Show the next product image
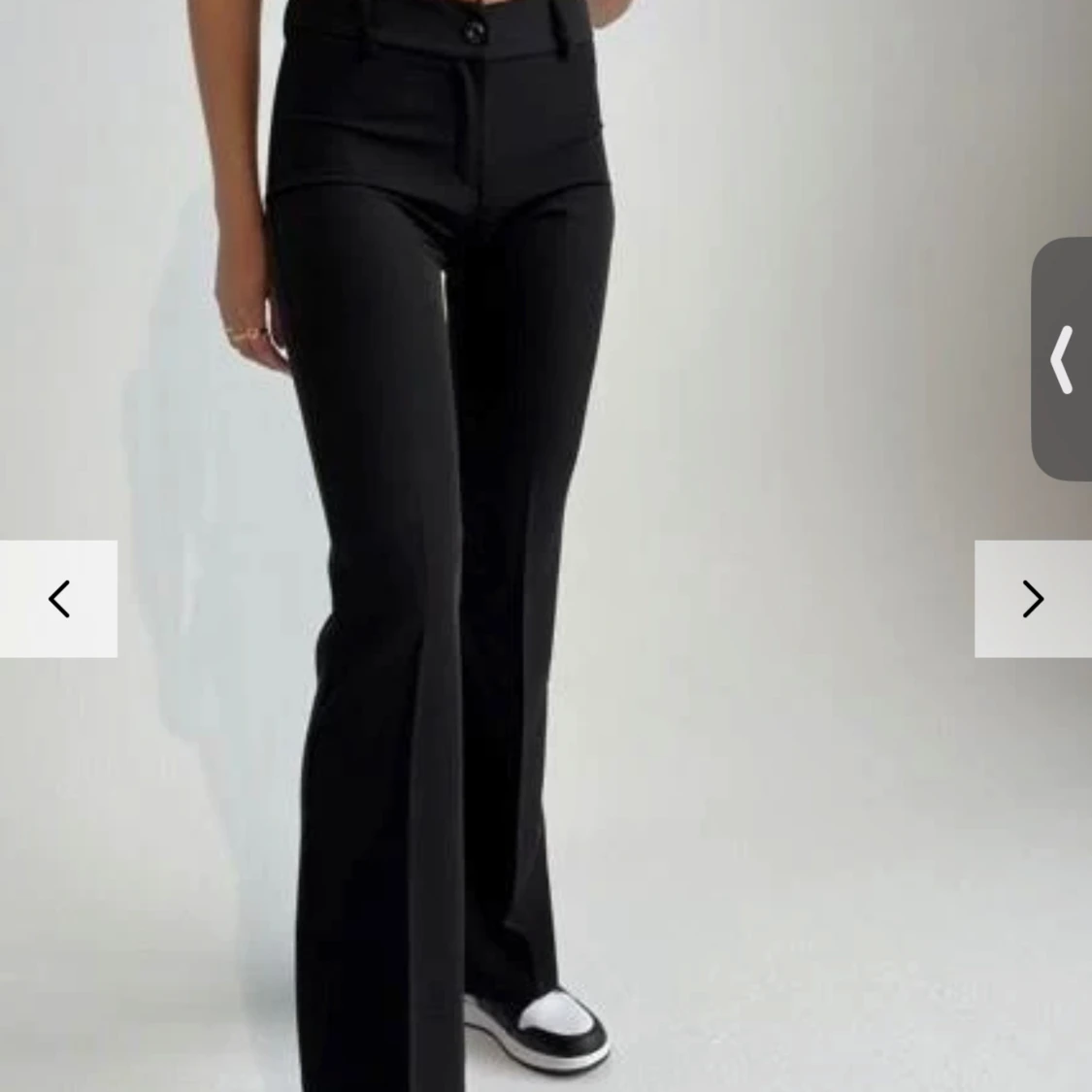Screen dimensions: 1092x1092 (x=1033, y=599)
